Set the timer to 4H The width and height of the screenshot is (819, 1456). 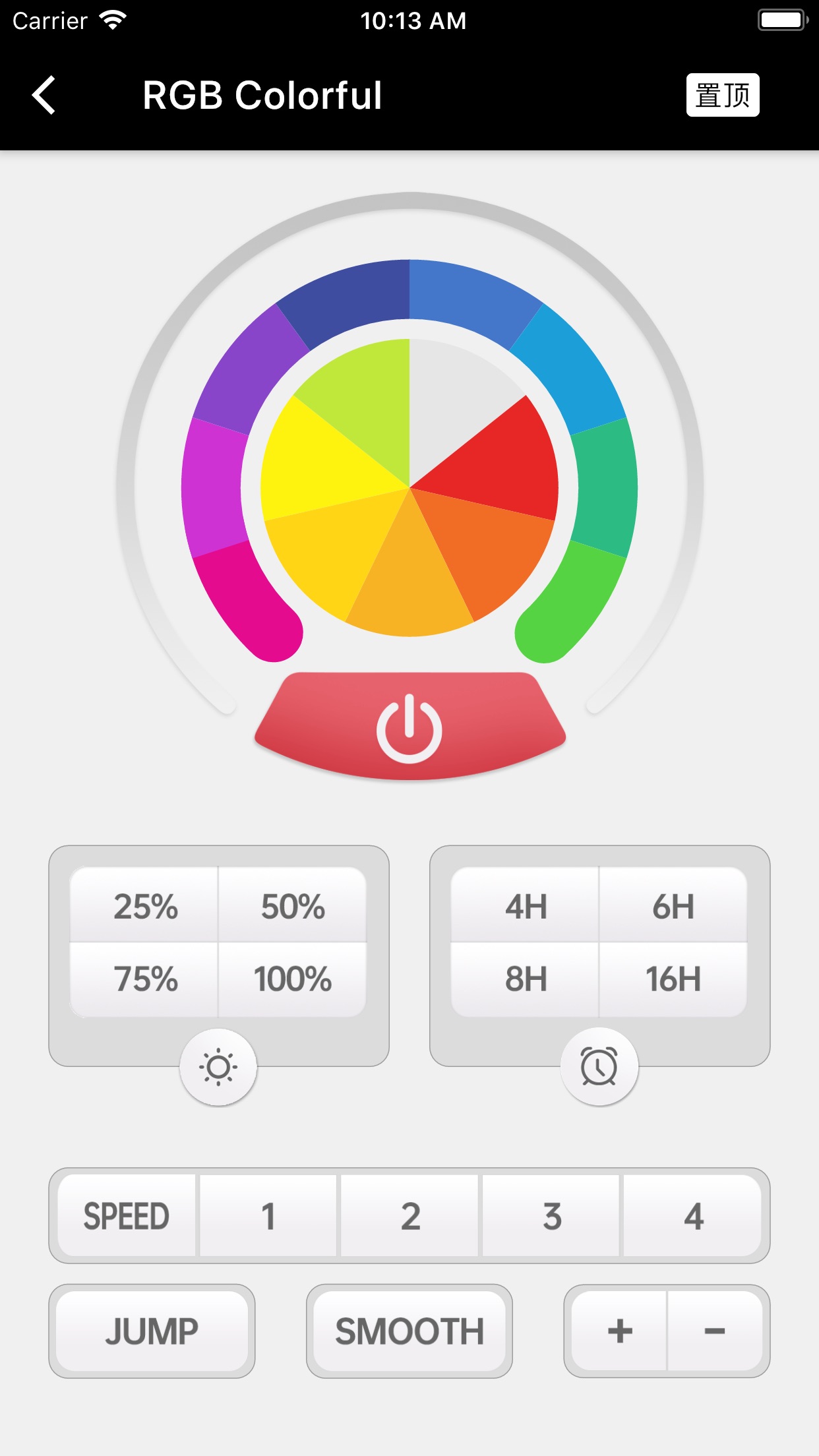point(525,905)
